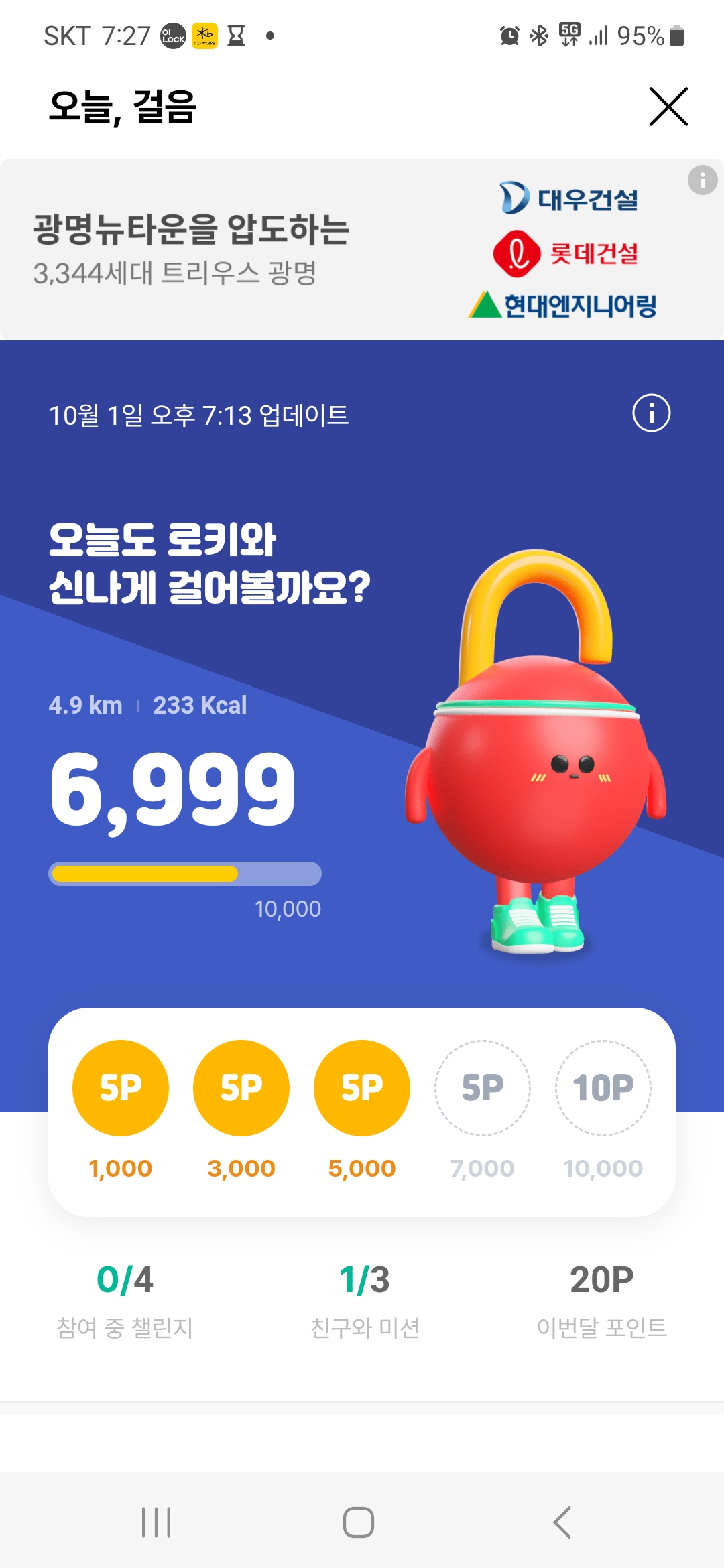Claim the 5P reward for 5,000 steps
Image resolution: width=724 pixels, height=1568 pixels.
pos(362,1088)
